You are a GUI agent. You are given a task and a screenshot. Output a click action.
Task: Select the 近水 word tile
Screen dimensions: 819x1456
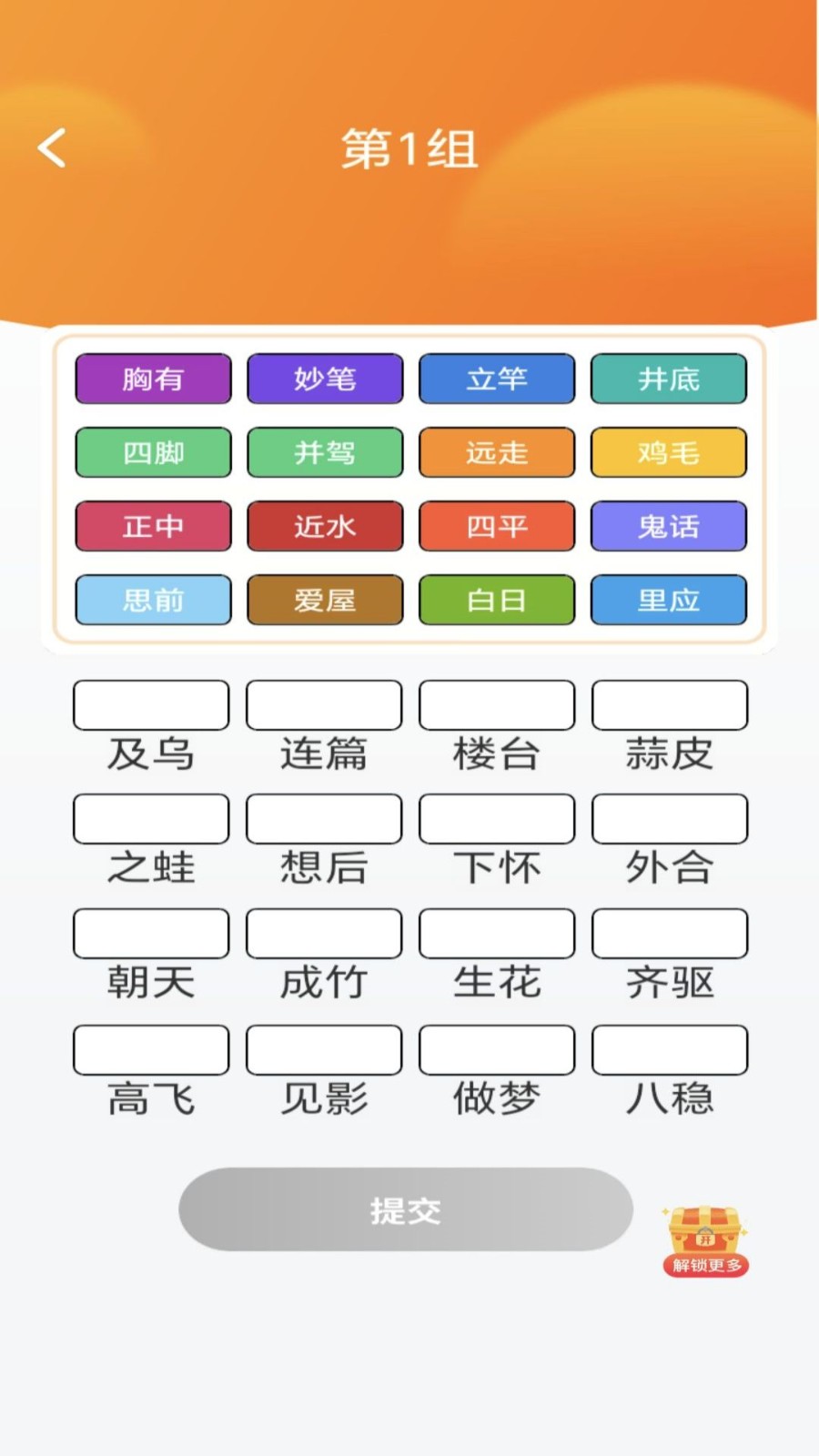(x=324, y=527)
